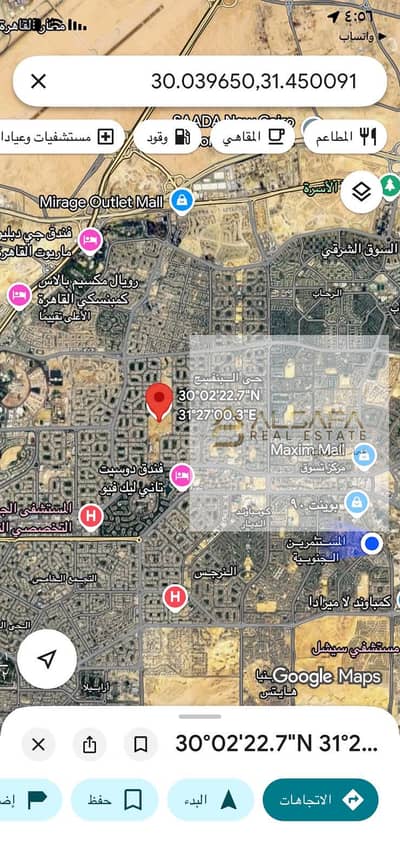Open Maxim Mall shopping marker
Viewport: 400px width, 866px height.
click(364, 457)
